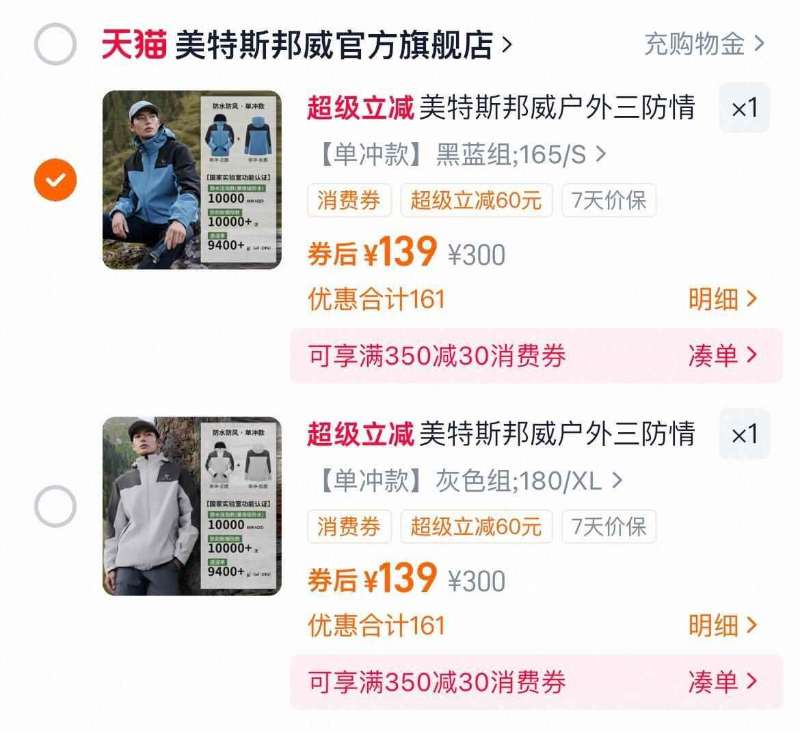Image resolution: width=800 pixels, height=732 pixels.
Task: Change variant 灰色组;180/XL
Action: click(471, 481)
